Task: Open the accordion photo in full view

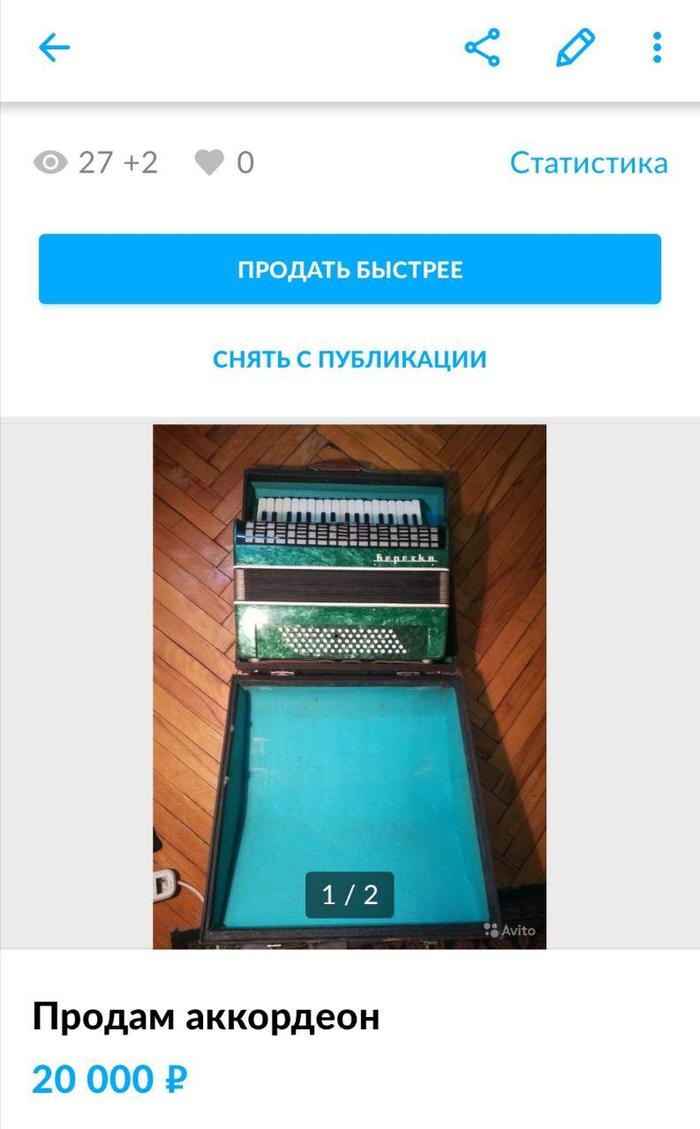Action: (x=349, y=685)
